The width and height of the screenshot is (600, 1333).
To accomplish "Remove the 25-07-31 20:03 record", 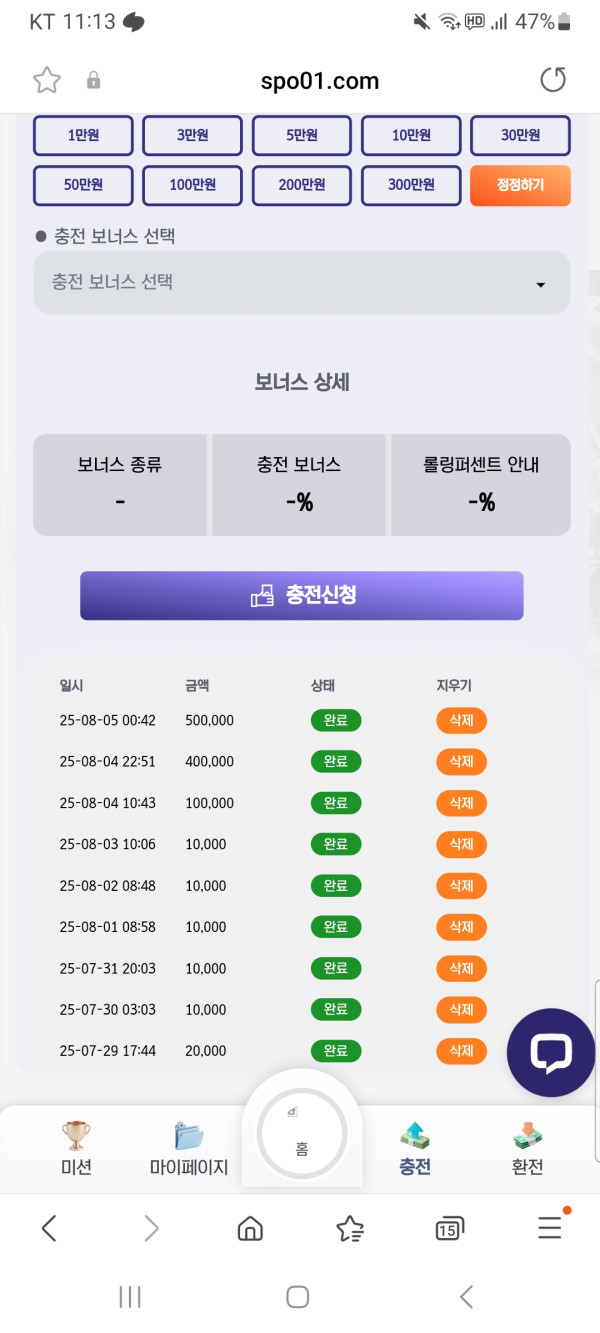I will click(x=461, y=968).
